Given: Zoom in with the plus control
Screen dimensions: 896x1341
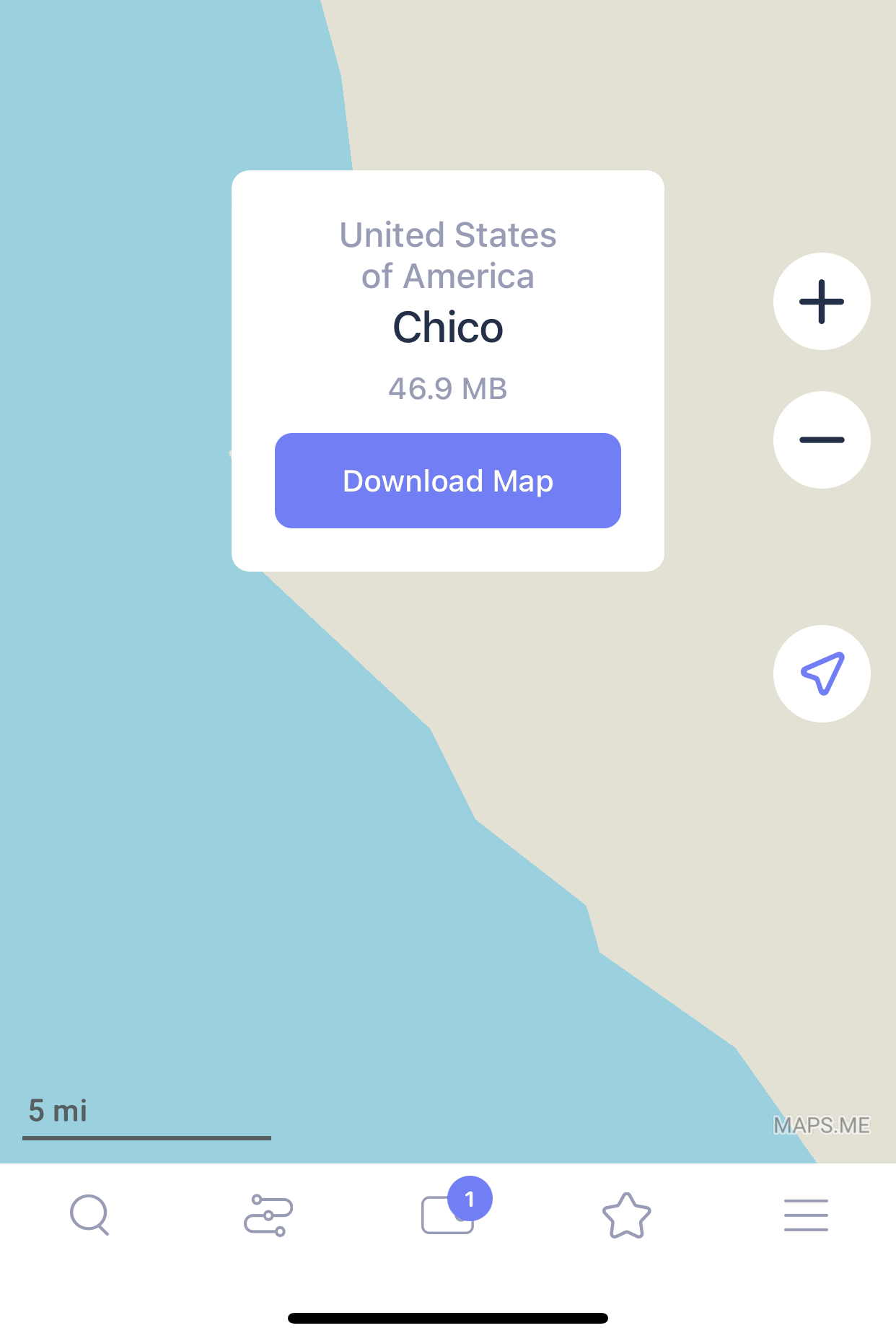Looking at the screenshot, I should [822, 302].
